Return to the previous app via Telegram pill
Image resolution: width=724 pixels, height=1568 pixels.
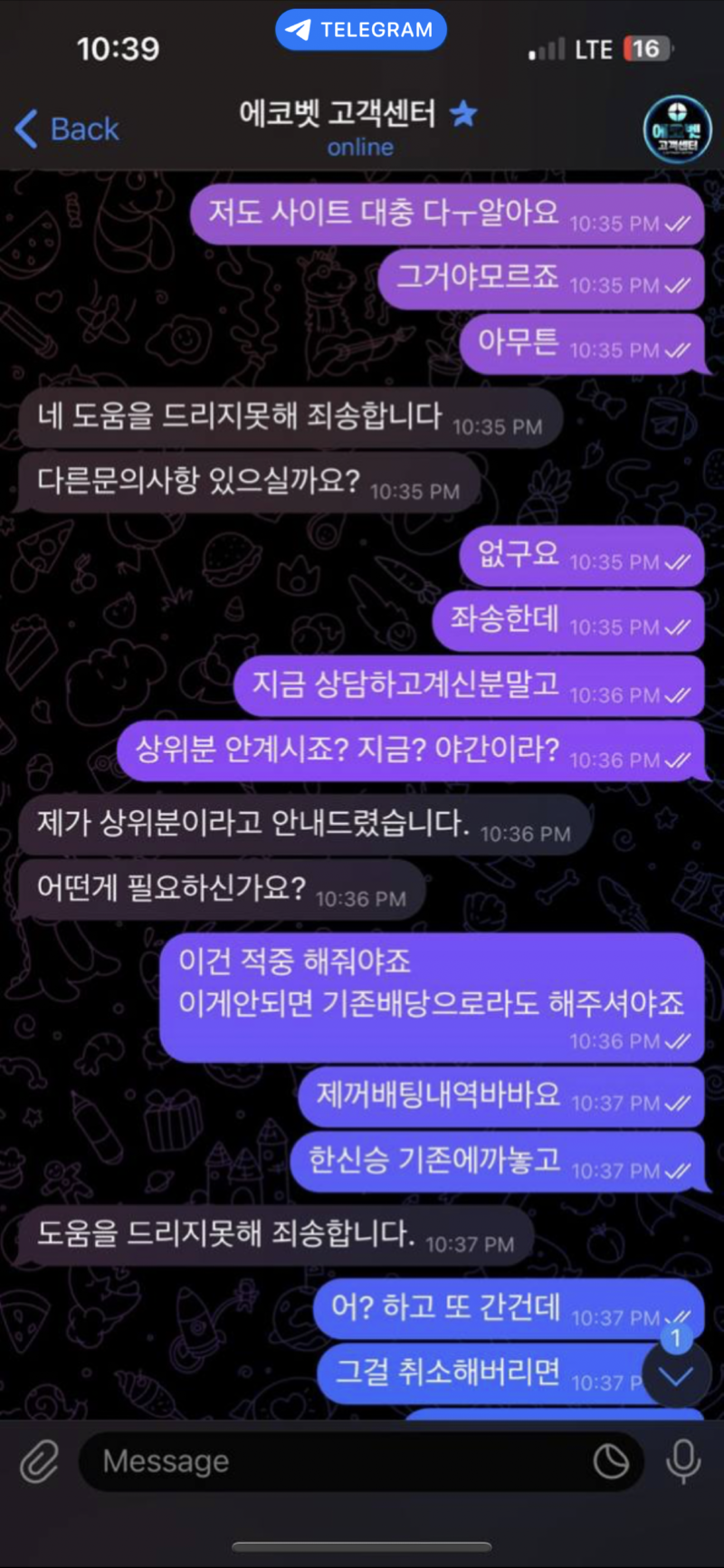tap(360, 30)
